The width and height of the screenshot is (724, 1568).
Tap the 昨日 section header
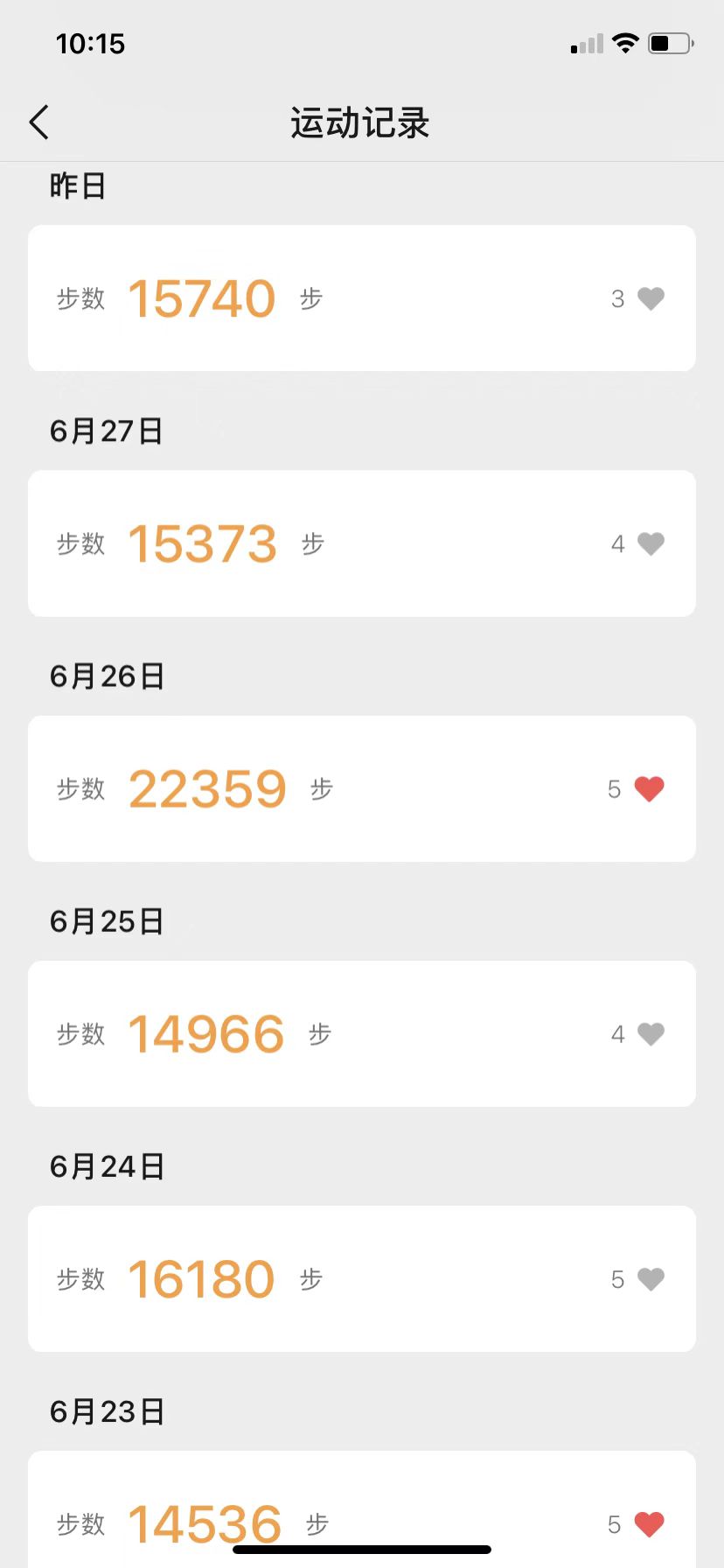[x=76, y=186]
